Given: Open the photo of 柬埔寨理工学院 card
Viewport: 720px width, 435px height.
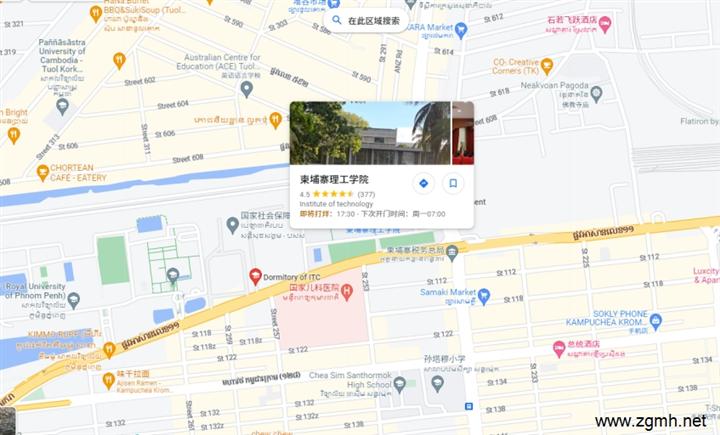Looking at the screenshot, I should [x=370, y=133].
